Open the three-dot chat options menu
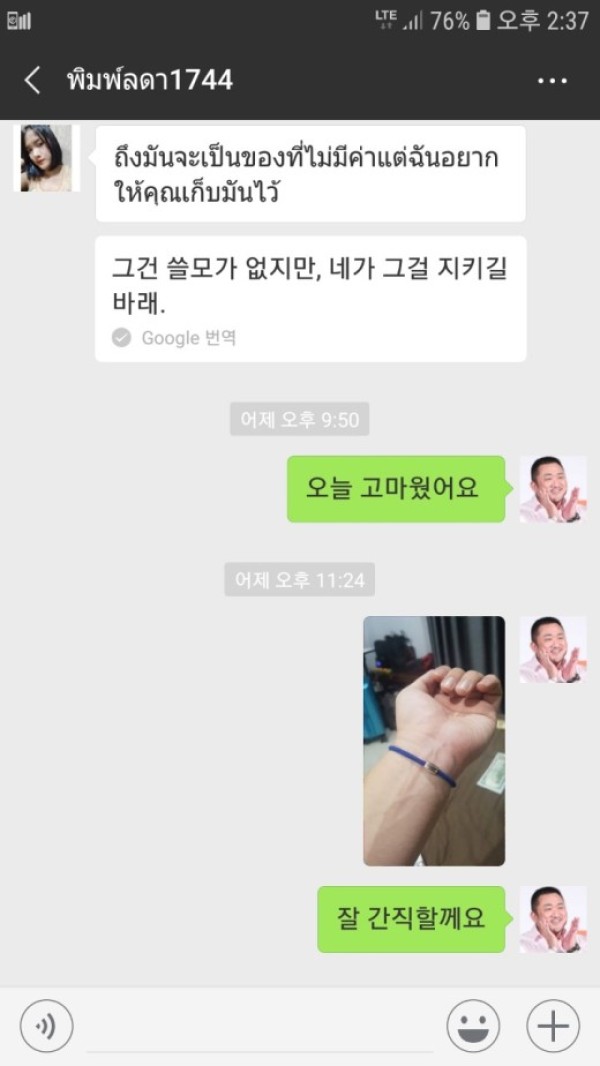 (x=552, y=81)
